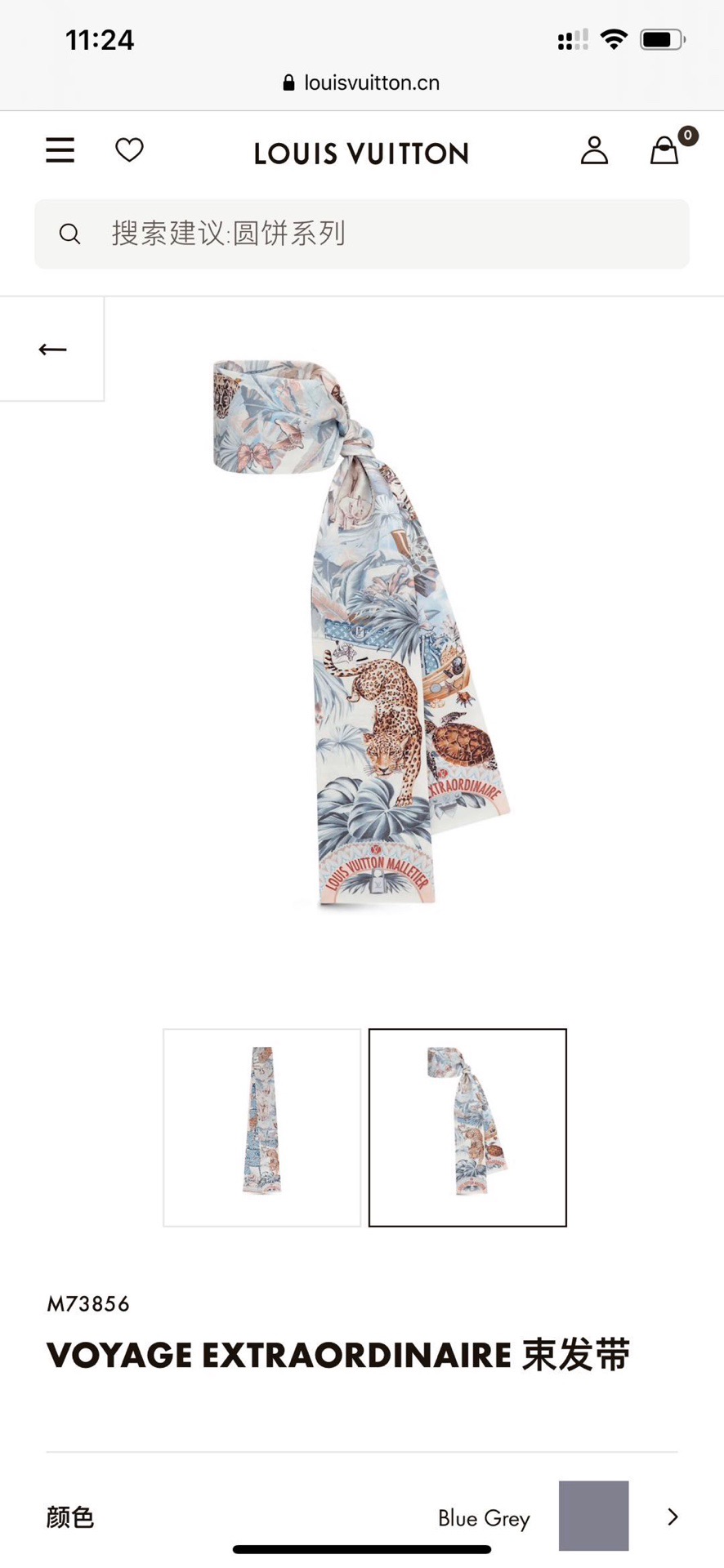Open the account profile icon
The width and height of the screenshot is (724, 1568).
tap(594, 150)
